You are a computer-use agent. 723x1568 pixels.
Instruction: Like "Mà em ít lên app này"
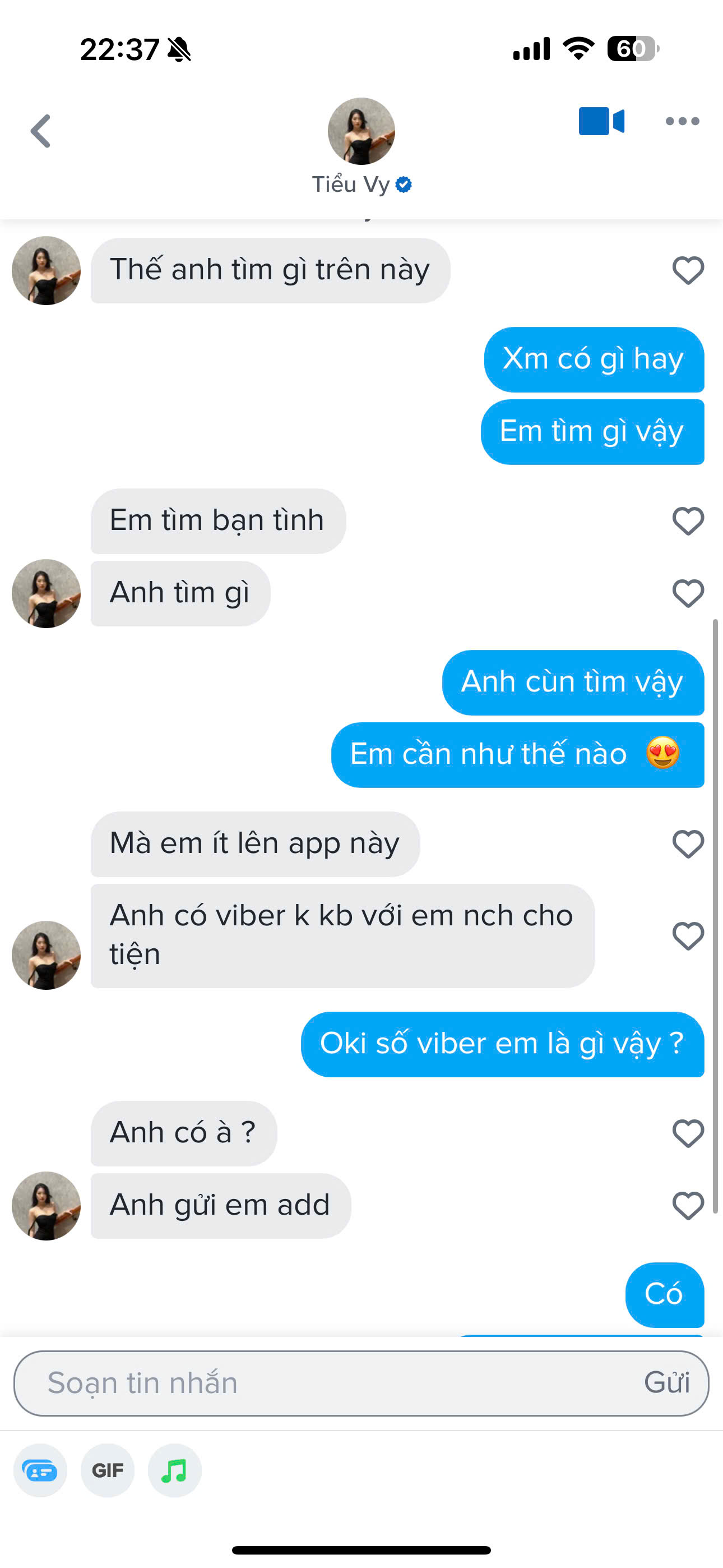pos(688,844)
